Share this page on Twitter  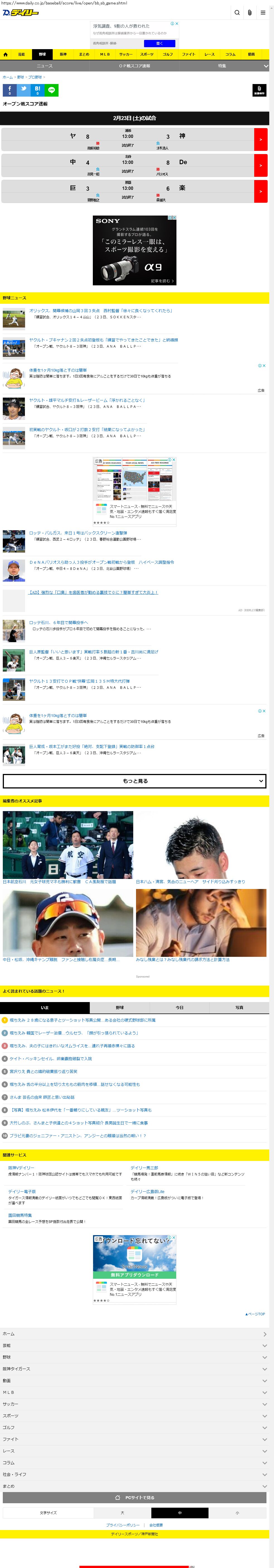click(24, 90)
